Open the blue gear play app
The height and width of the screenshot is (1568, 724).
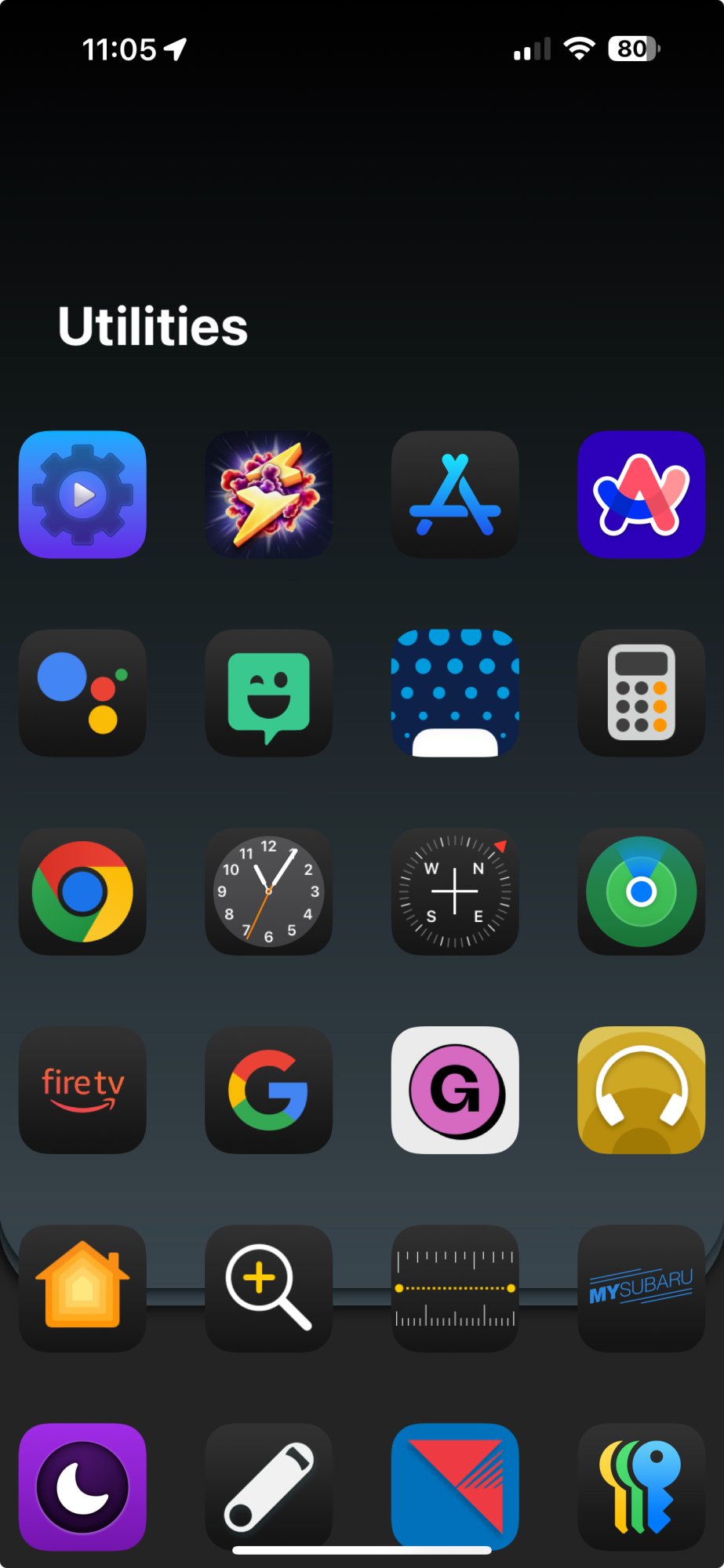point(82,495)
